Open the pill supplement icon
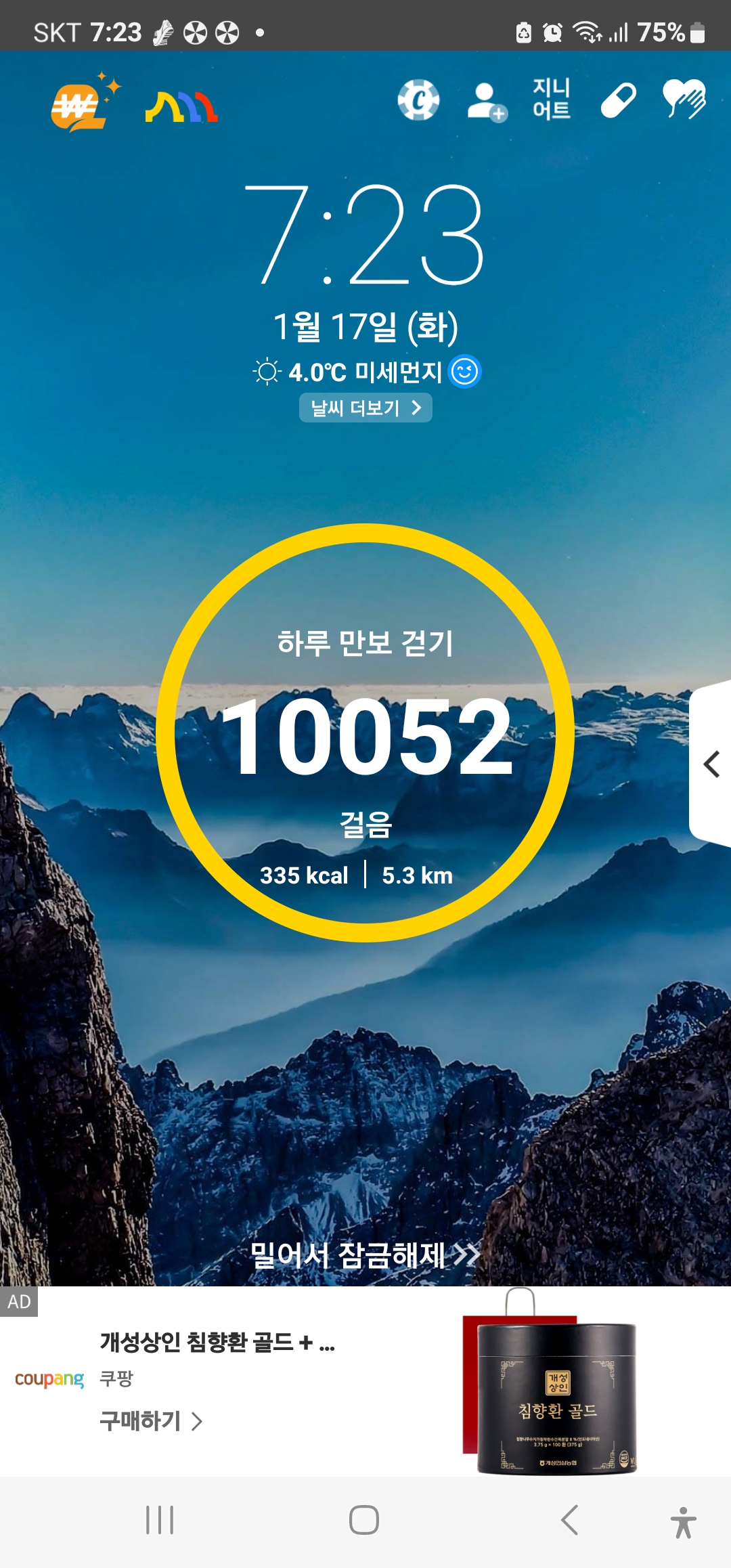This screenshot has width=731, height=1568. 618,101
